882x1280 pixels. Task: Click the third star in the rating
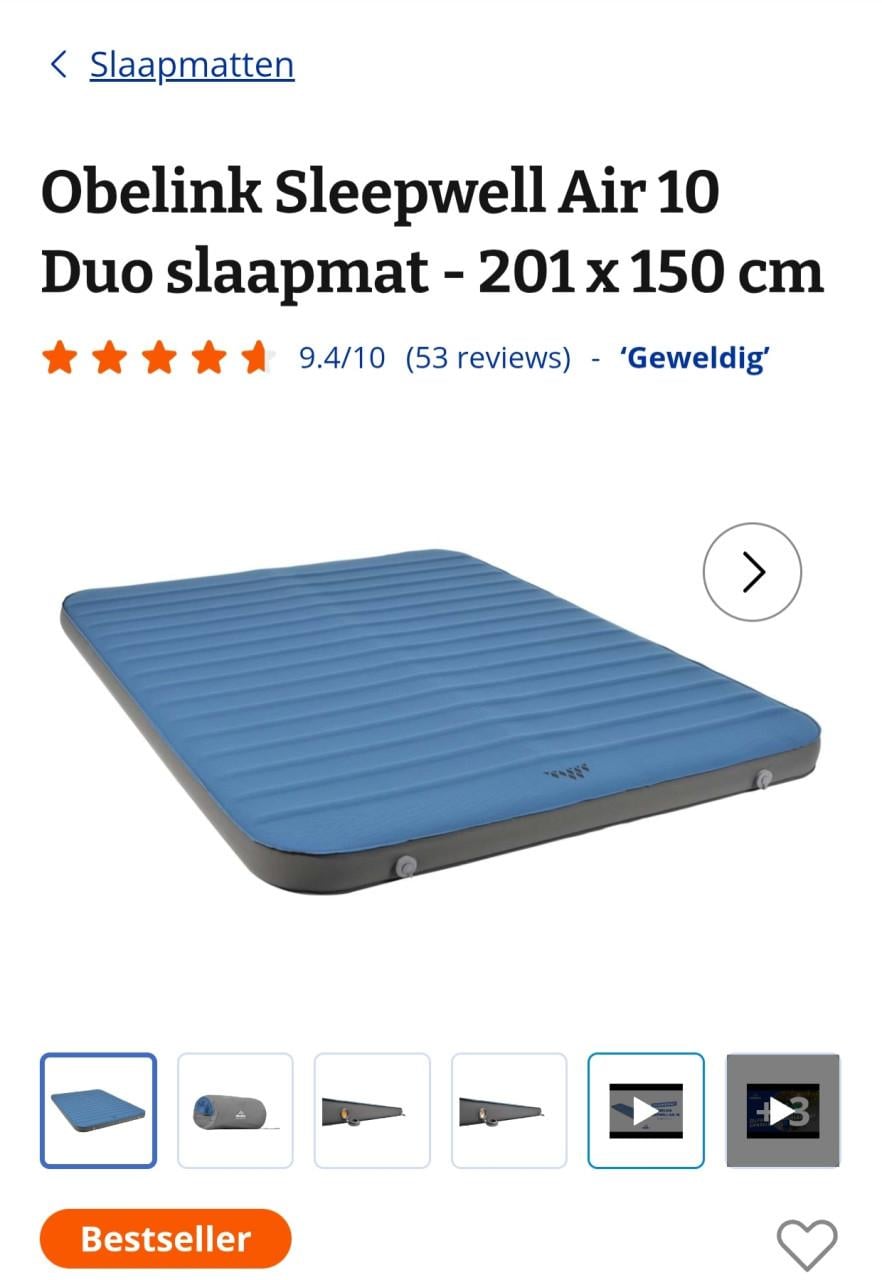pyautogui.click(x=156, y=357)
